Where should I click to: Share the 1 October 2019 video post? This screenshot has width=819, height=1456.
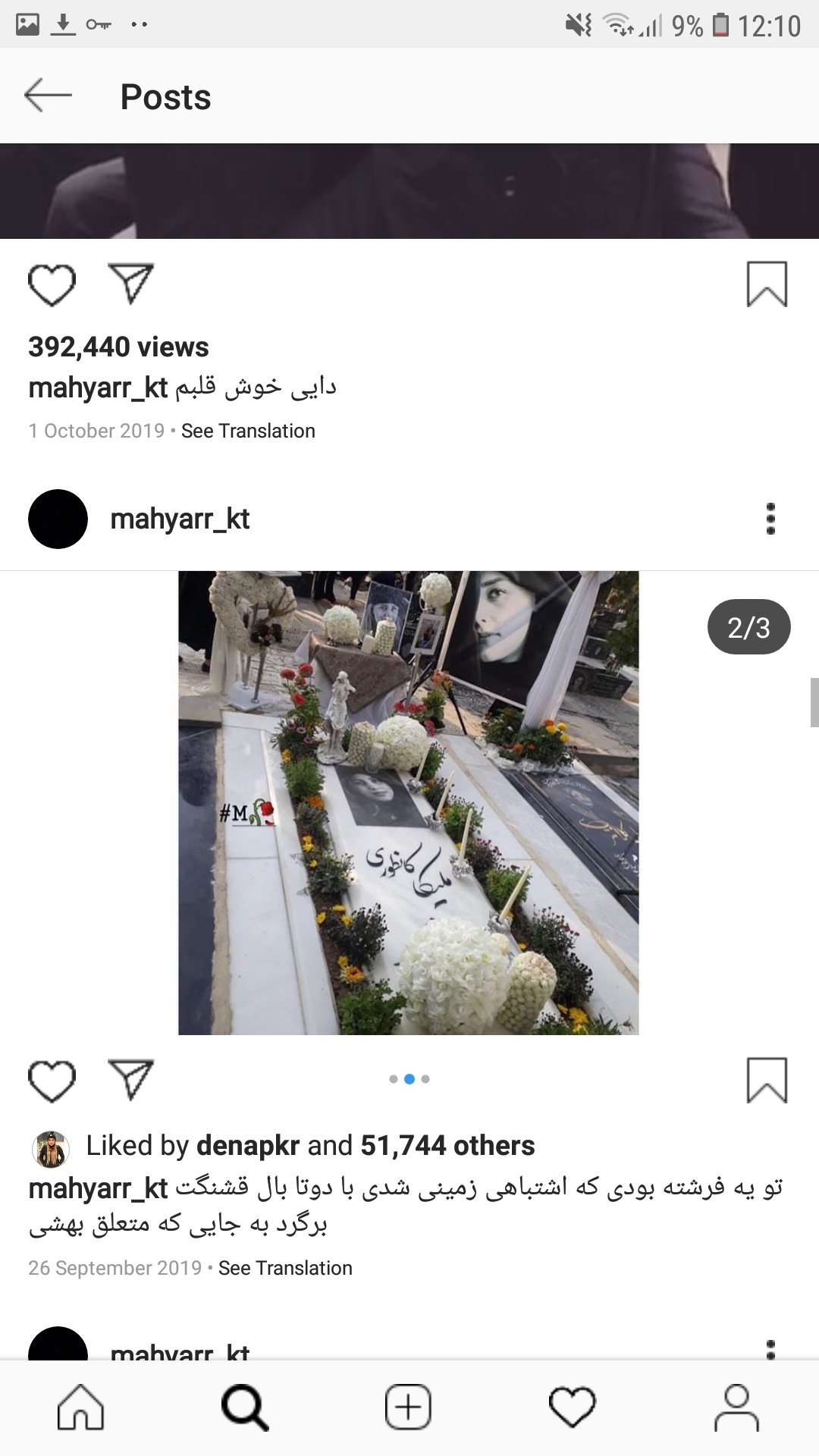(x=131, y=284)
